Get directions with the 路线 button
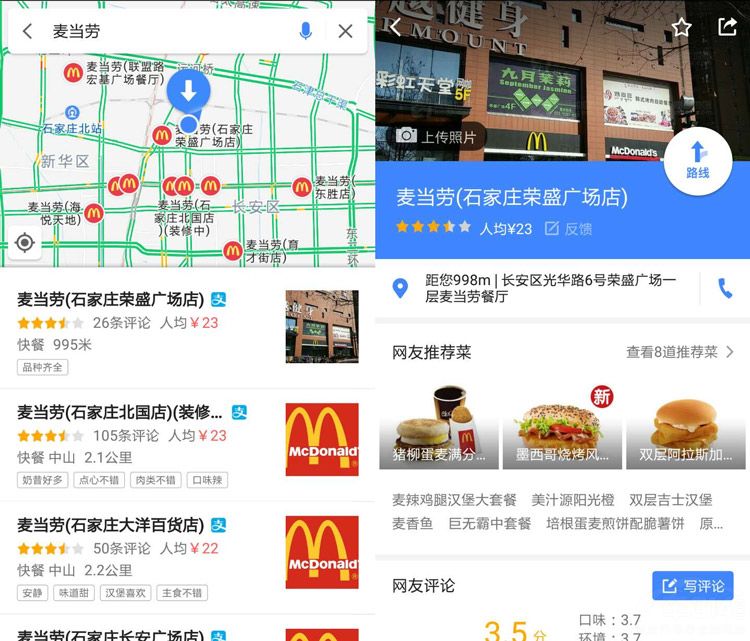Viewport: 750px width, 641px height. (x=697, y=160)
